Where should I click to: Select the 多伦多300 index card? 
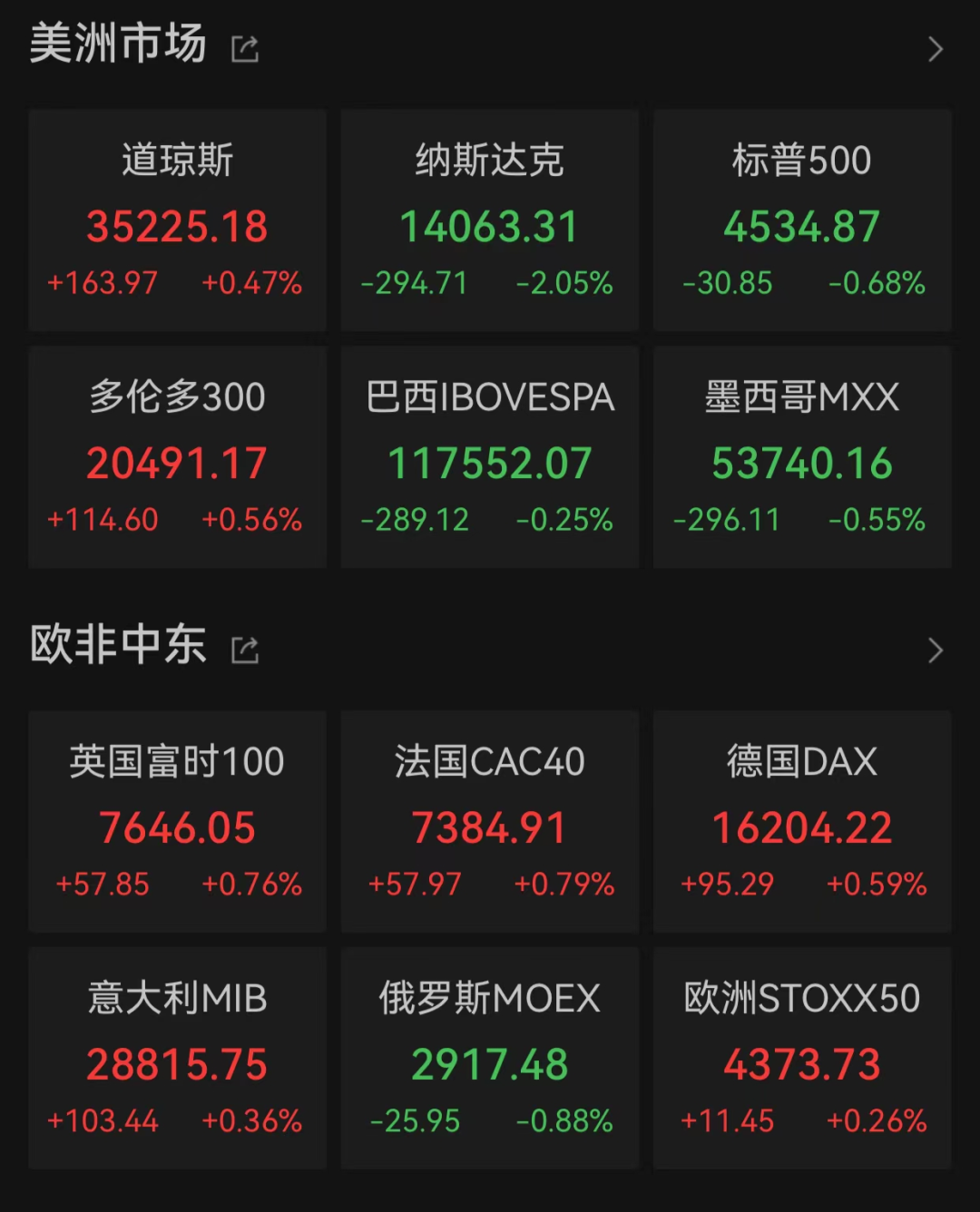[x=177, y=457]
